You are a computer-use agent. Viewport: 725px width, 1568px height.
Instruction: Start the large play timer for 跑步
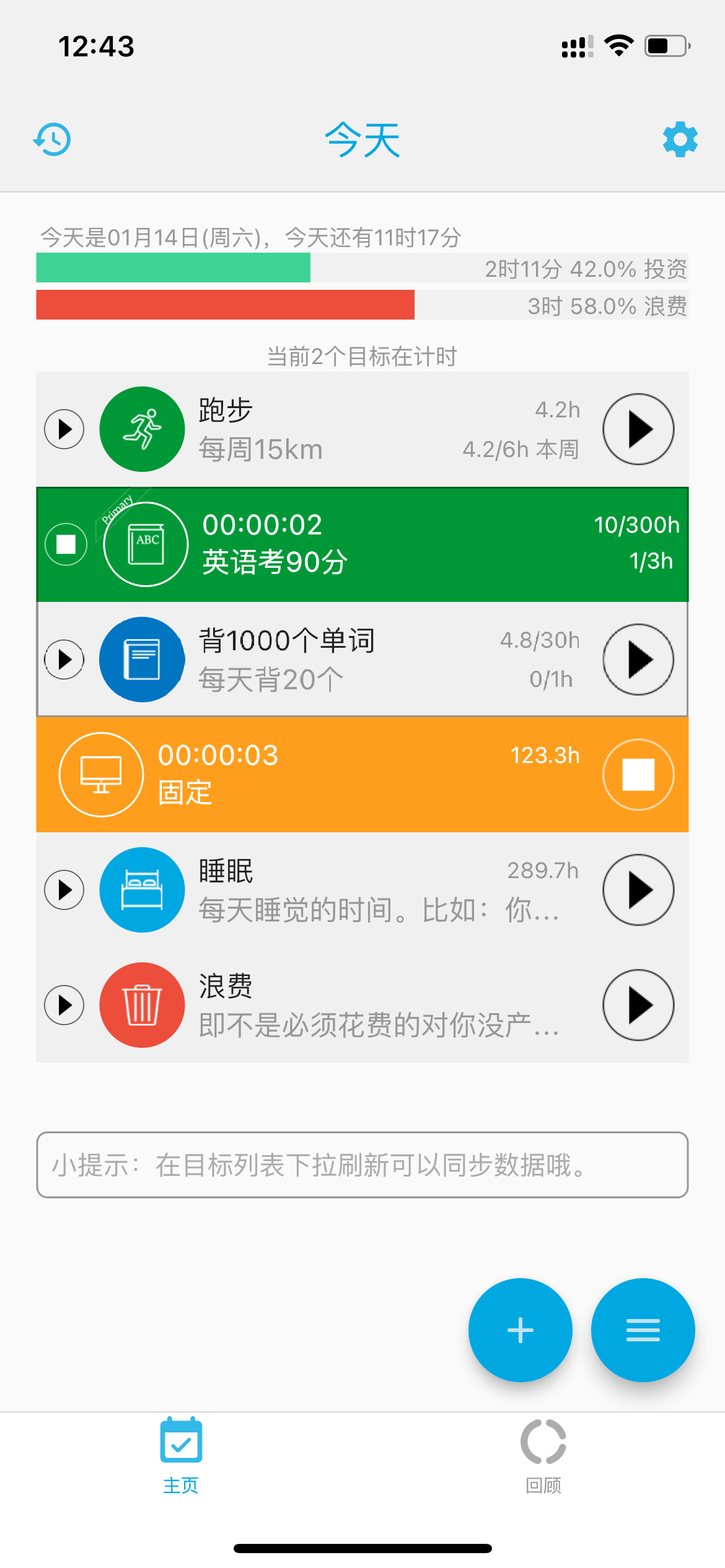[x=638, y=429]
